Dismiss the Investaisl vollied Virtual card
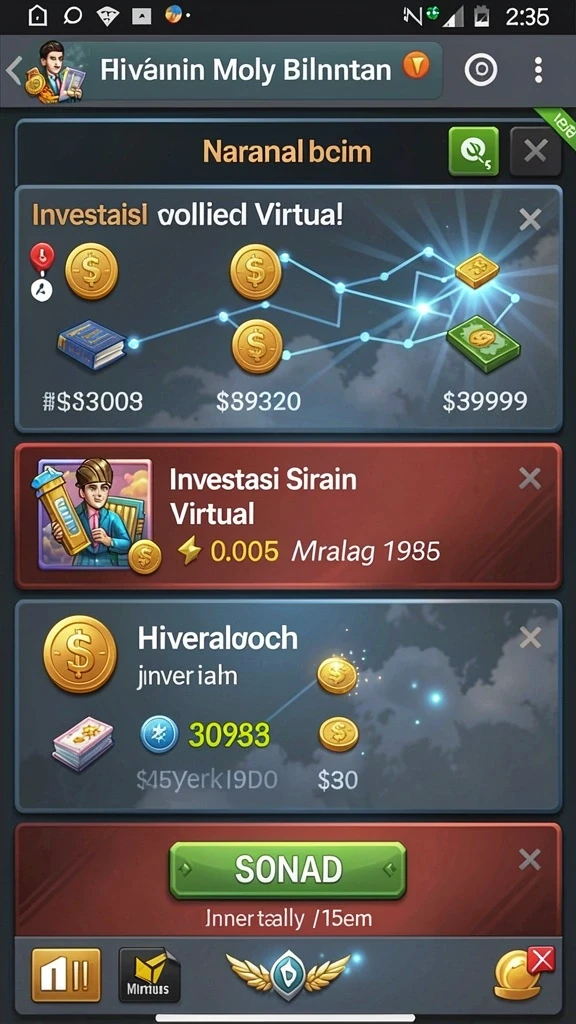Viewport: 576px width, 1024px height. [530, 220]
